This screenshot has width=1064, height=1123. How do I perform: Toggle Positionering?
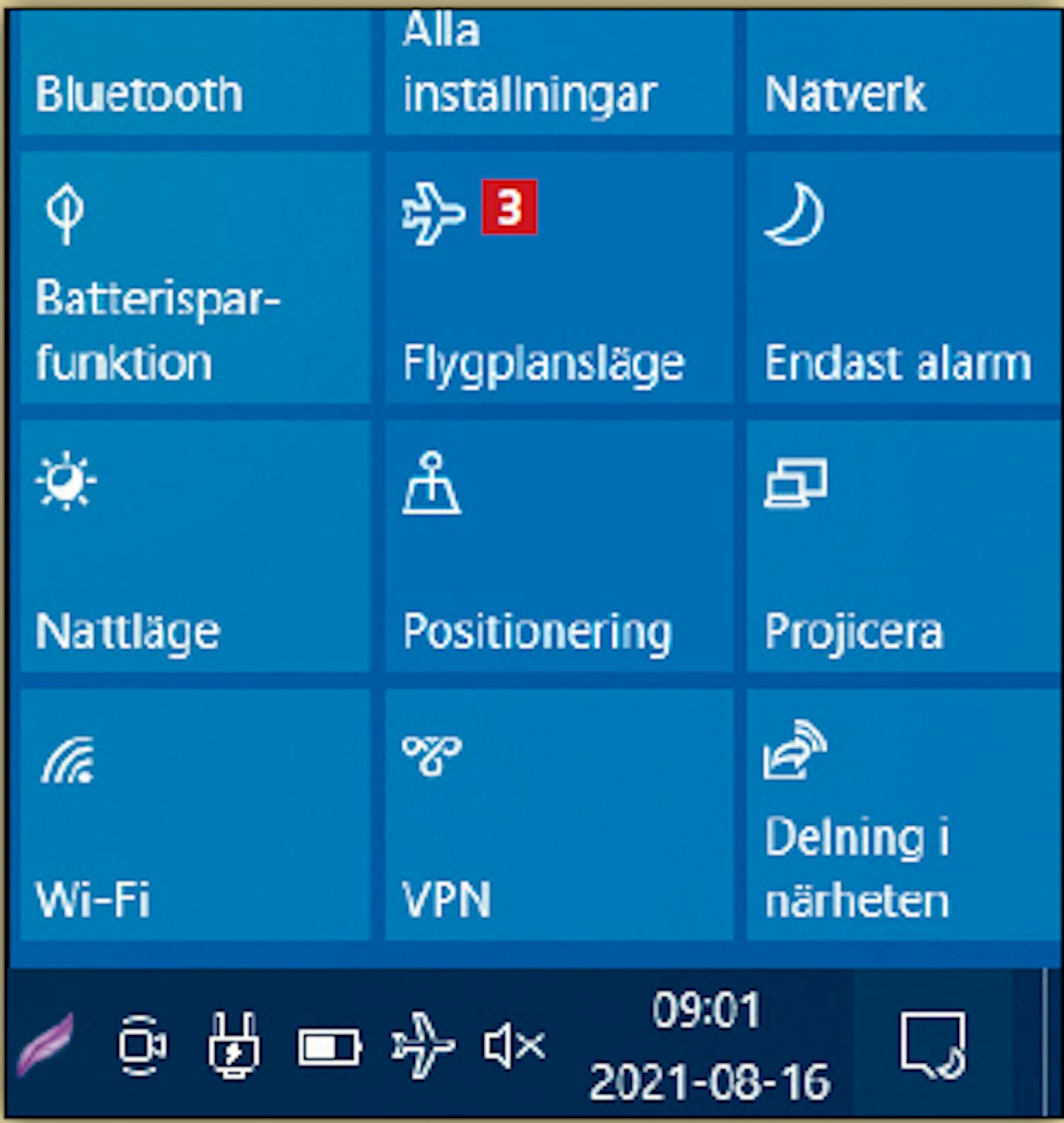[x=559, y=546]
